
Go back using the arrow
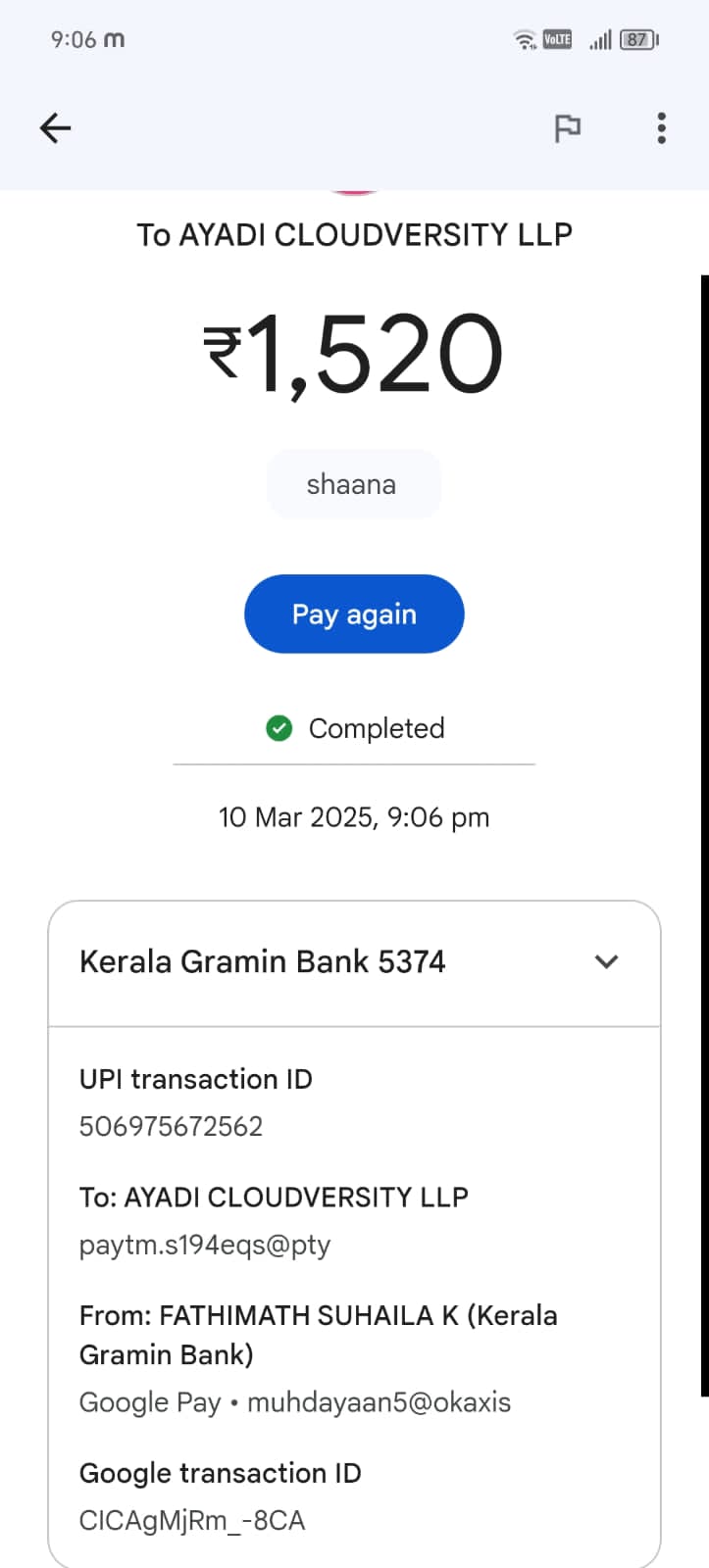[56, 128]
